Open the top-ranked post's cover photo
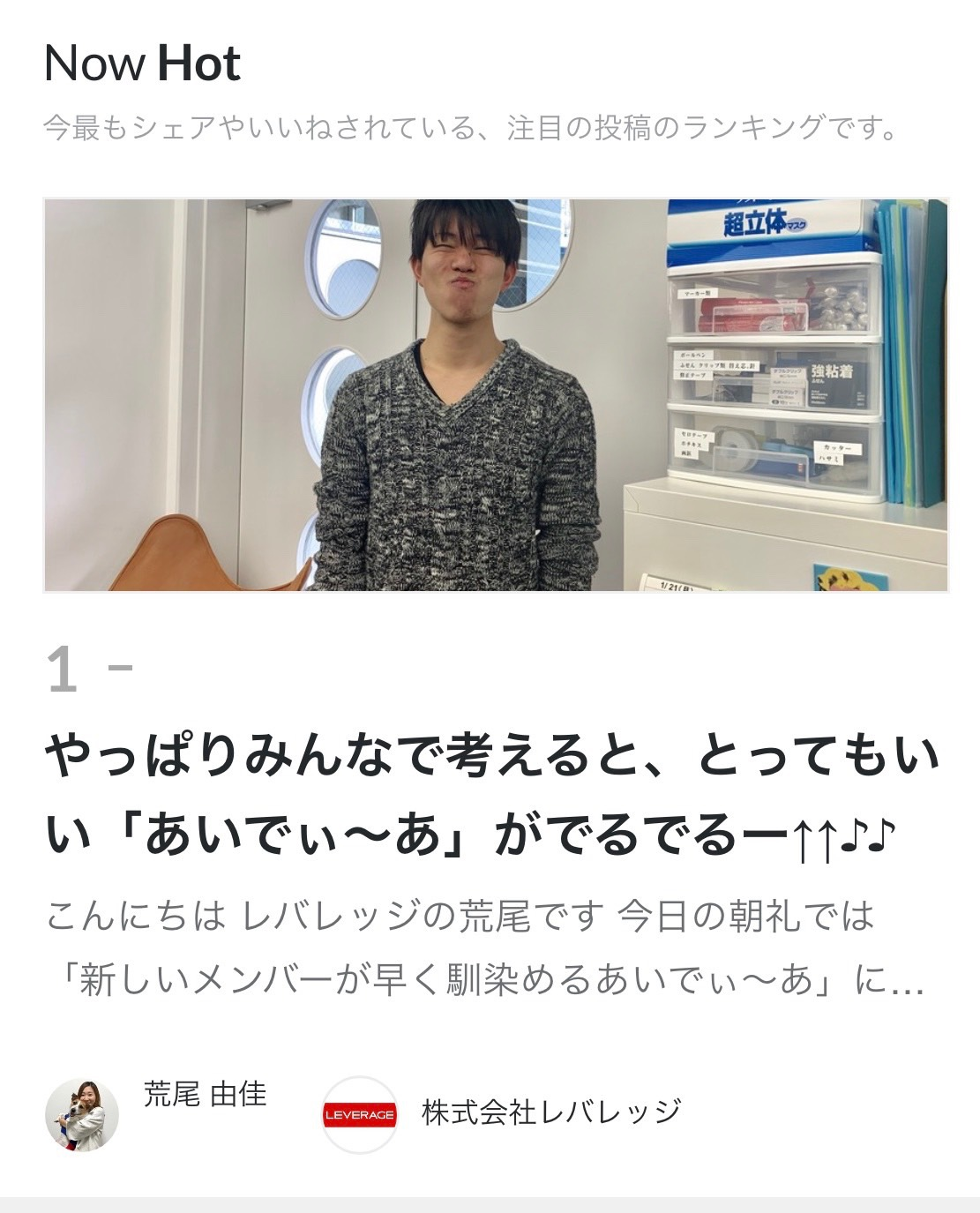980x1213 pixels. [x=496, y=394]
